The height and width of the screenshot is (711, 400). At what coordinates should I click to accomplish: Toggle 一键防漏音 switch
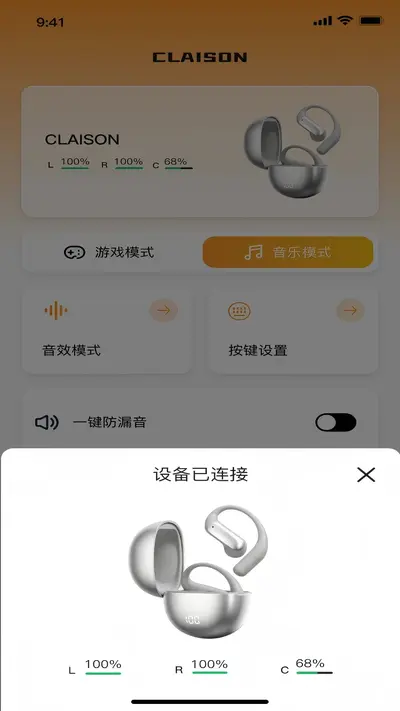tap(336, 423)
